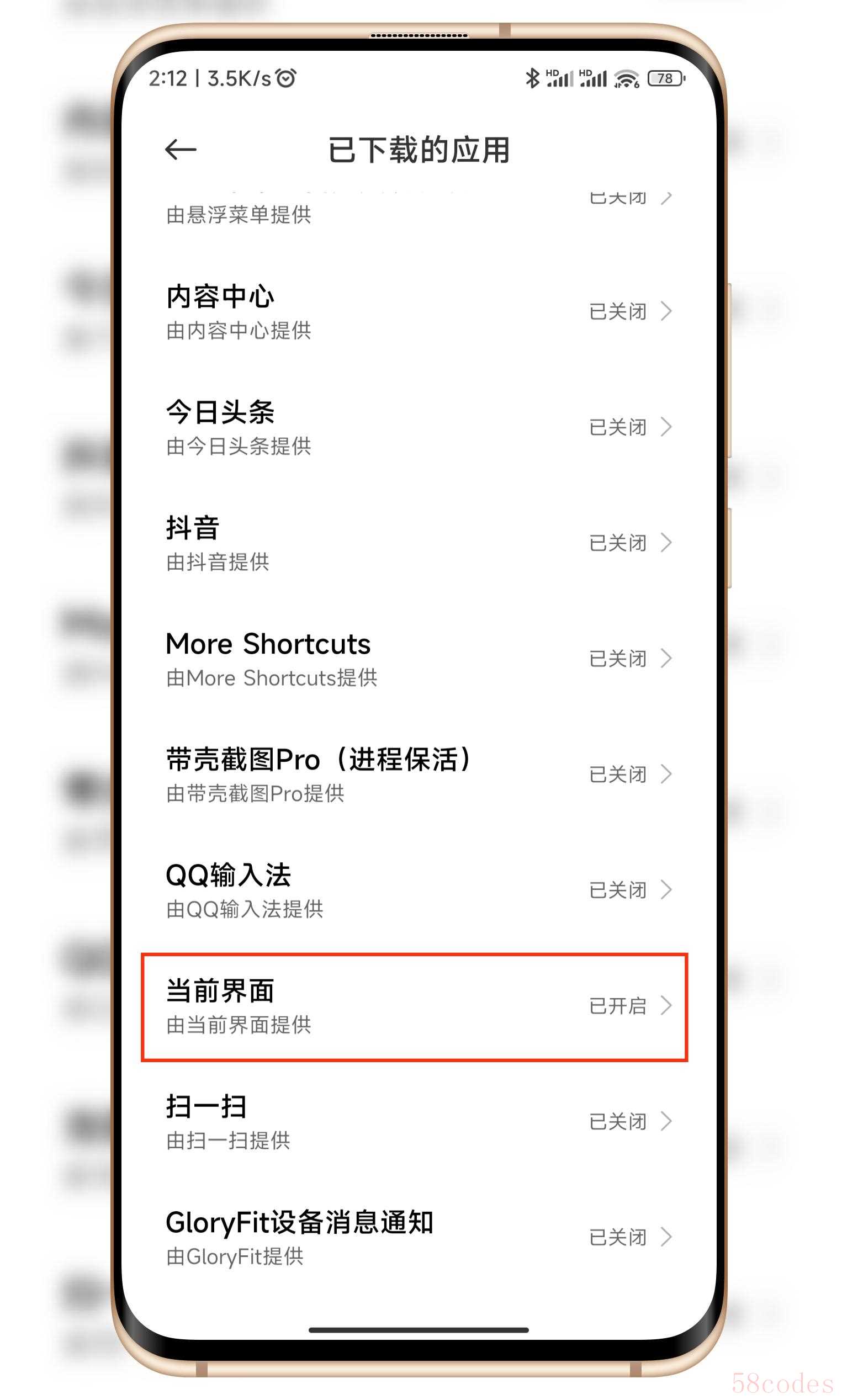The height and width of the screenshot is (1400, 842).
Task: Open the 抖音 service settings
Action: pos(419,543)
